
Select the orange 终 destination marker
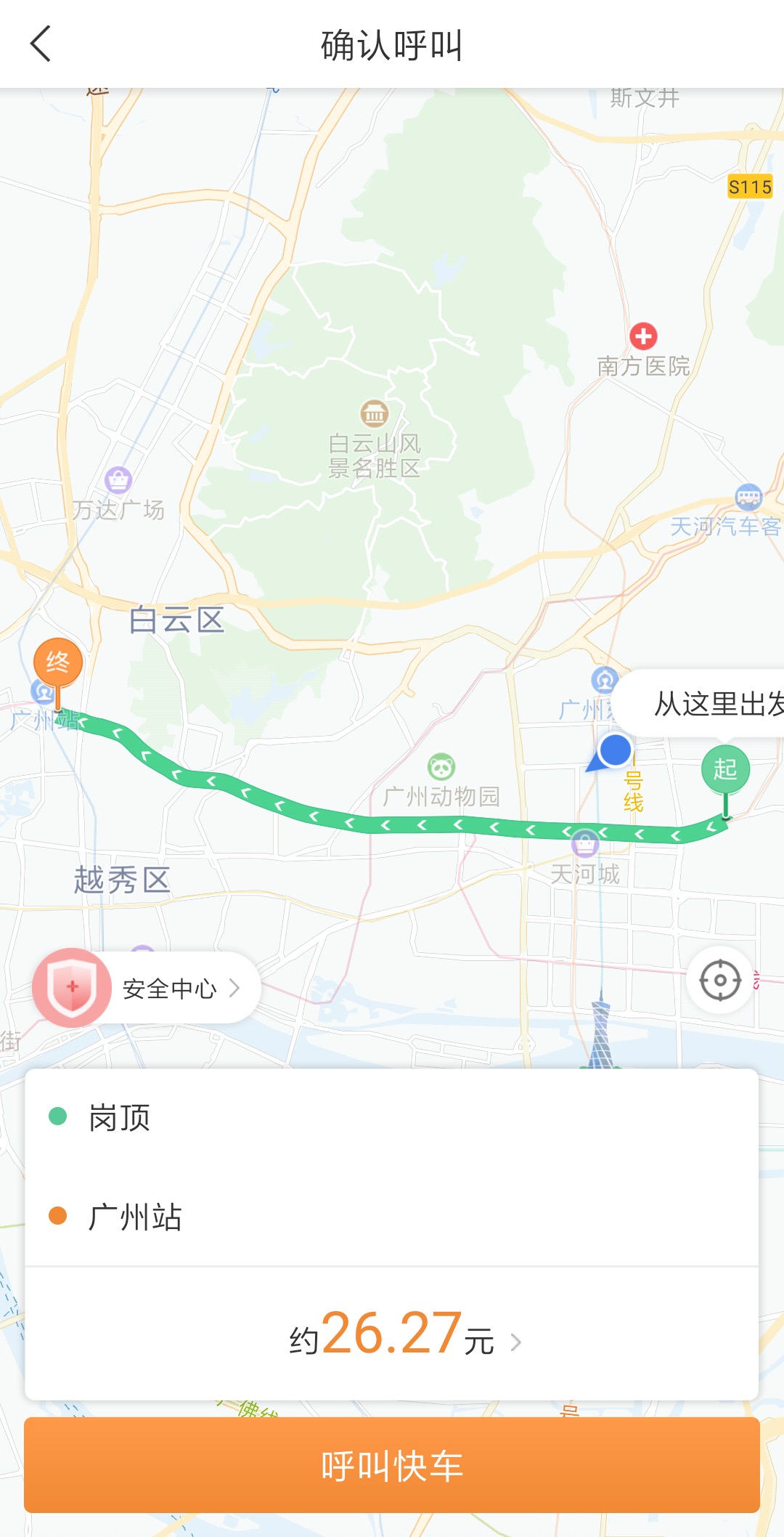click(58, 662)
